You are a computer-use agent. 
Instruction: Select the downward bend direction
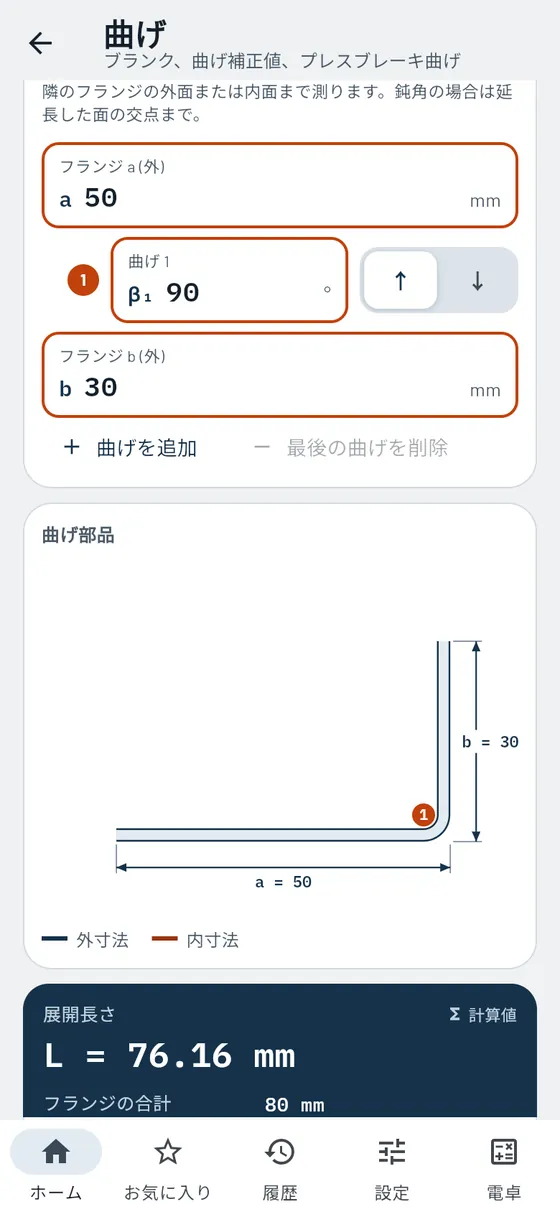[x=477, y=281]
